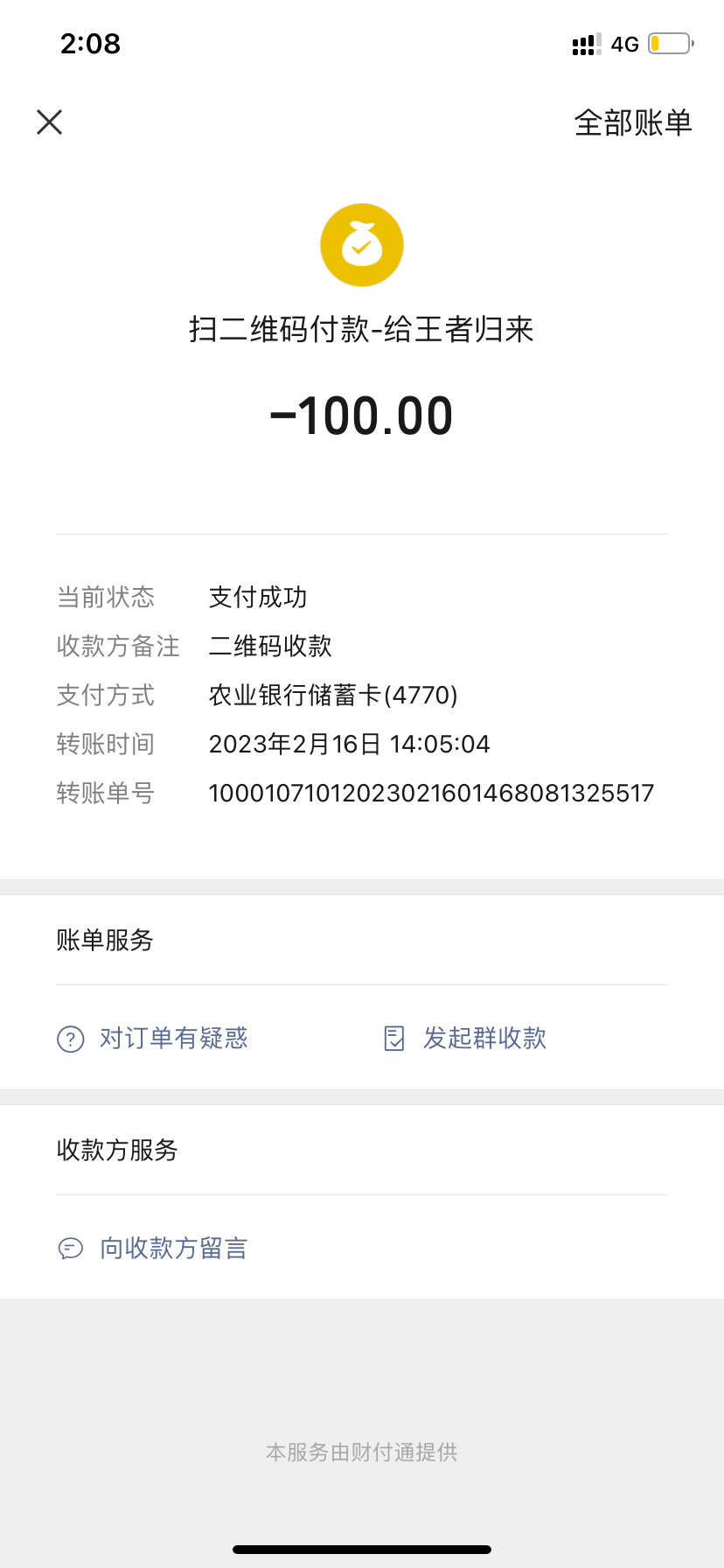Tap the payment amount −100.00

(362, 416)
